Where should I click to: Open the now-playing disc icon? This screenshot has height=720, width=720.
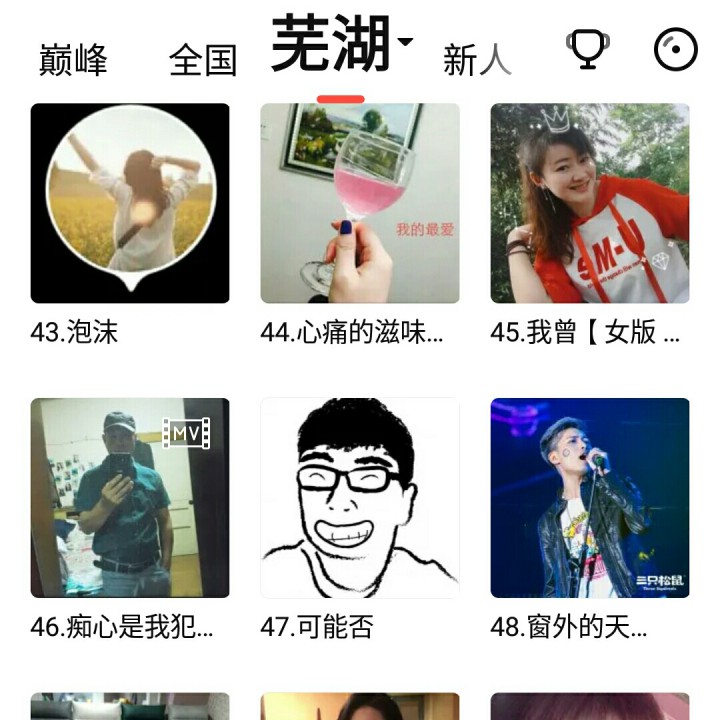[x=675, y=49]
